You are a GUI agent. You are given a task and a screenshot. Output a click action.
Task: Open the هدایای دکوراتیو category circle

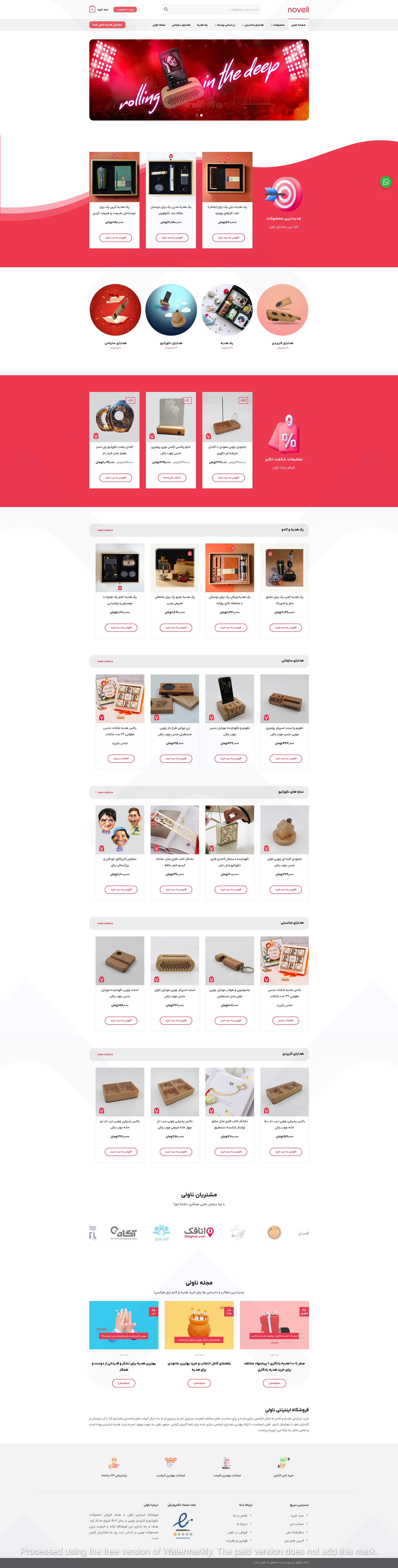click(x=171, y=310)
